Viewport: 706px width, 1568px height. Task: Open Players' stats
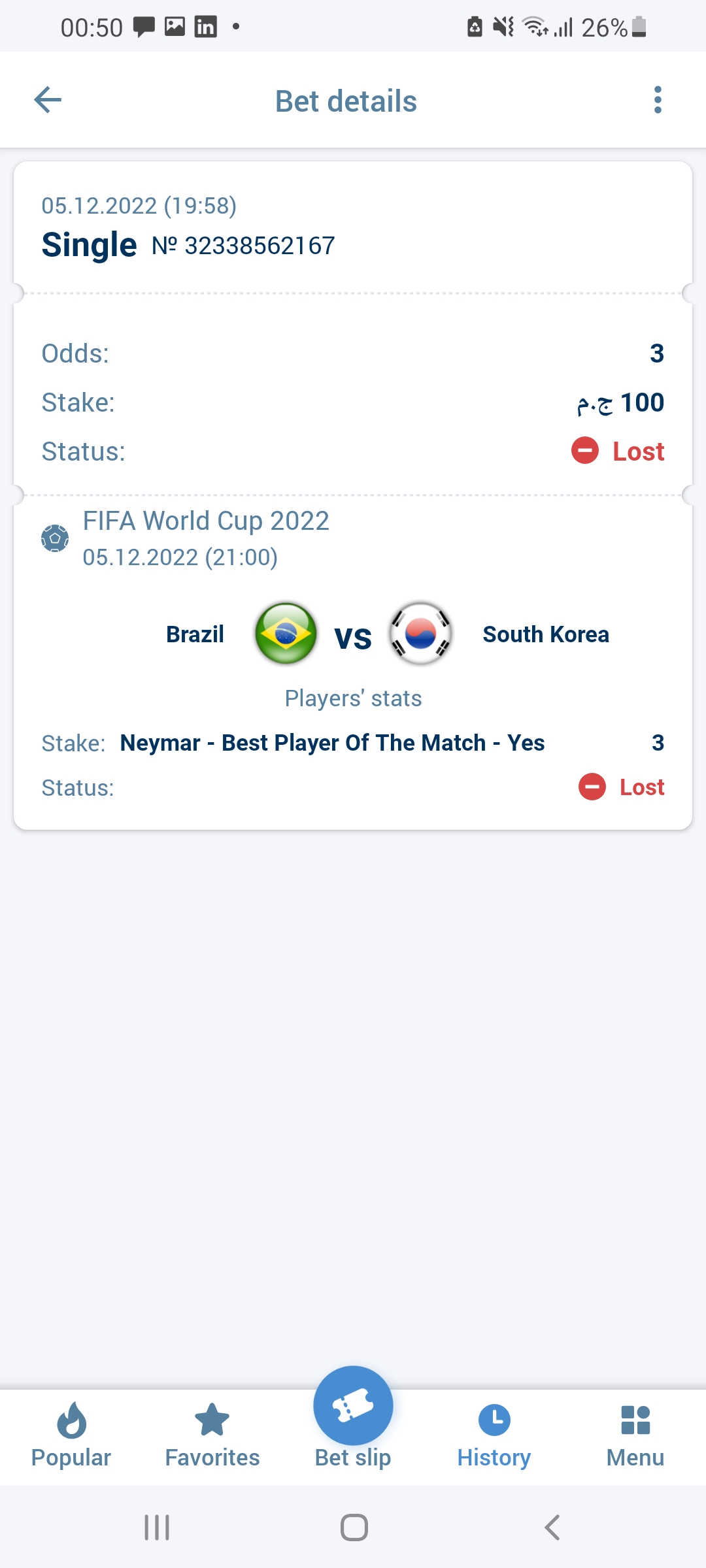coord(353,698)
